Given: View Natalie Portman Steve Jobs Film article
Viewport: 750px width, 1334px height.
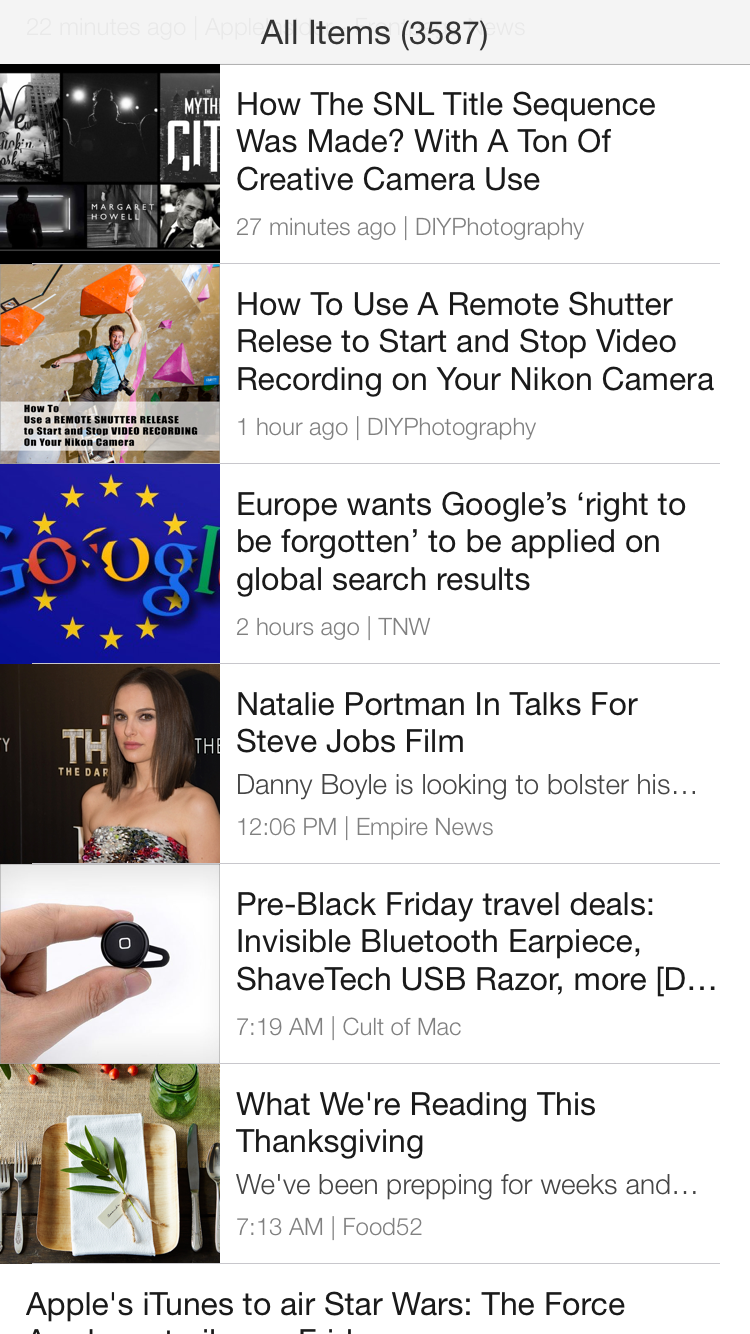Looking at the screenshot, I should click(436, 722).
